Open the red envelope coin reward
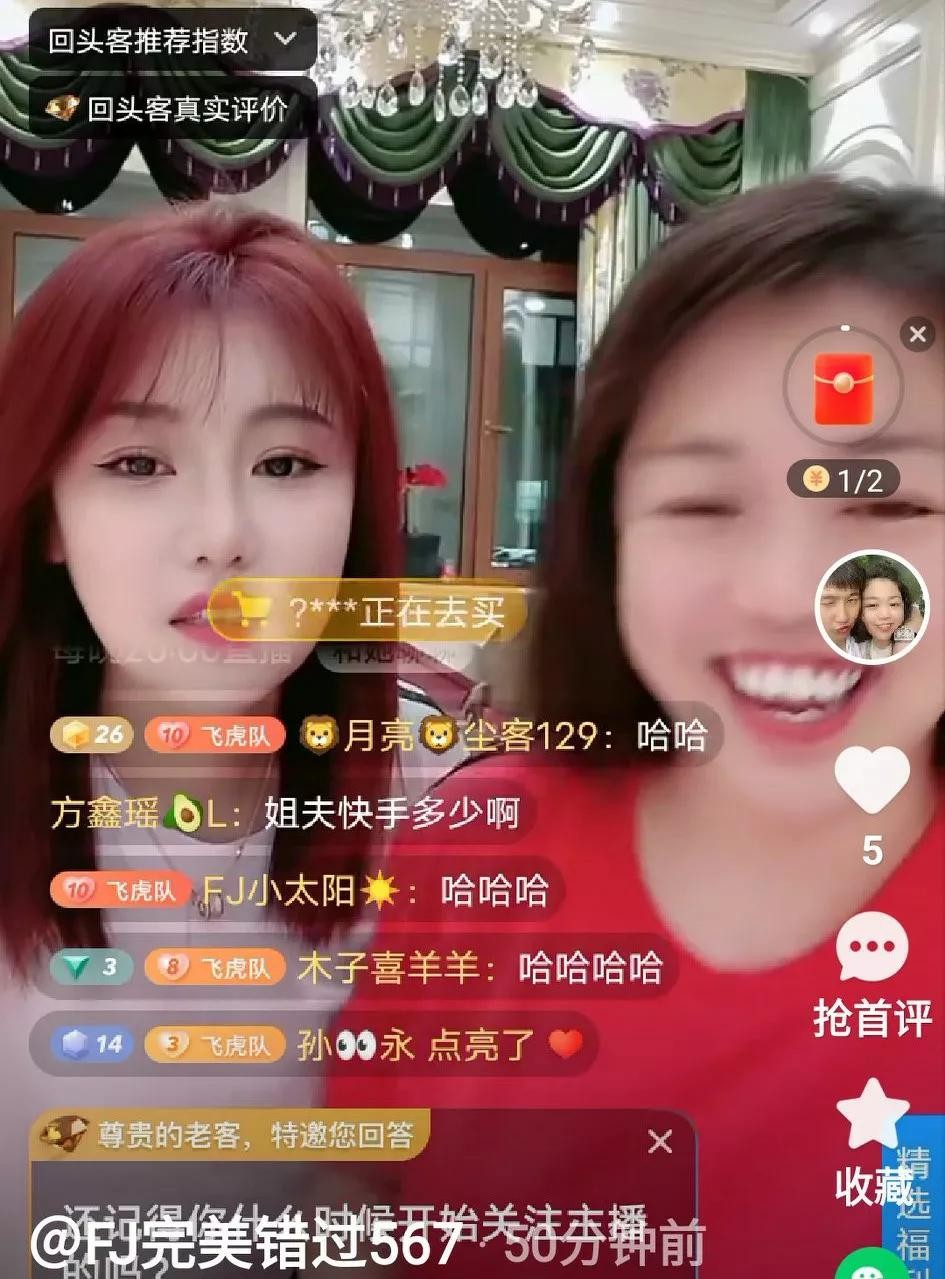This screenshot has width=945, height=1279. click(843, 388)
